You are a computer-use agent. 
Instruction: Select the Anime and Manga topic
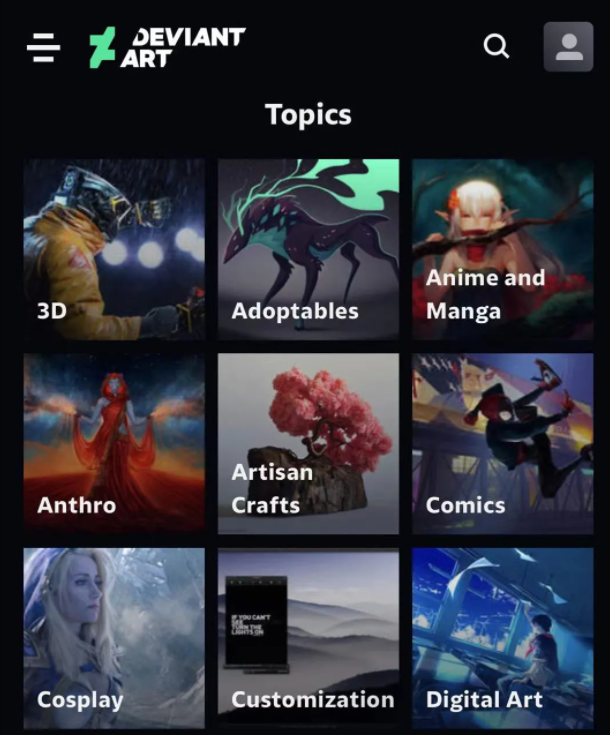[502, 249]
